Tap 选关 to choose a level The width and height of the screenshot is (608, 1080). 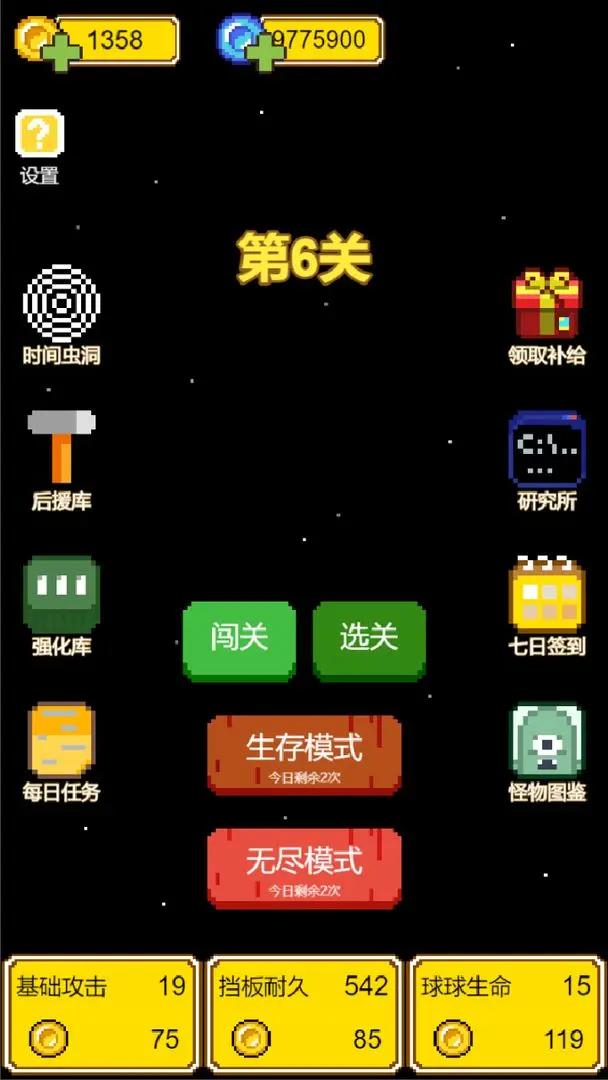point(369,638)
